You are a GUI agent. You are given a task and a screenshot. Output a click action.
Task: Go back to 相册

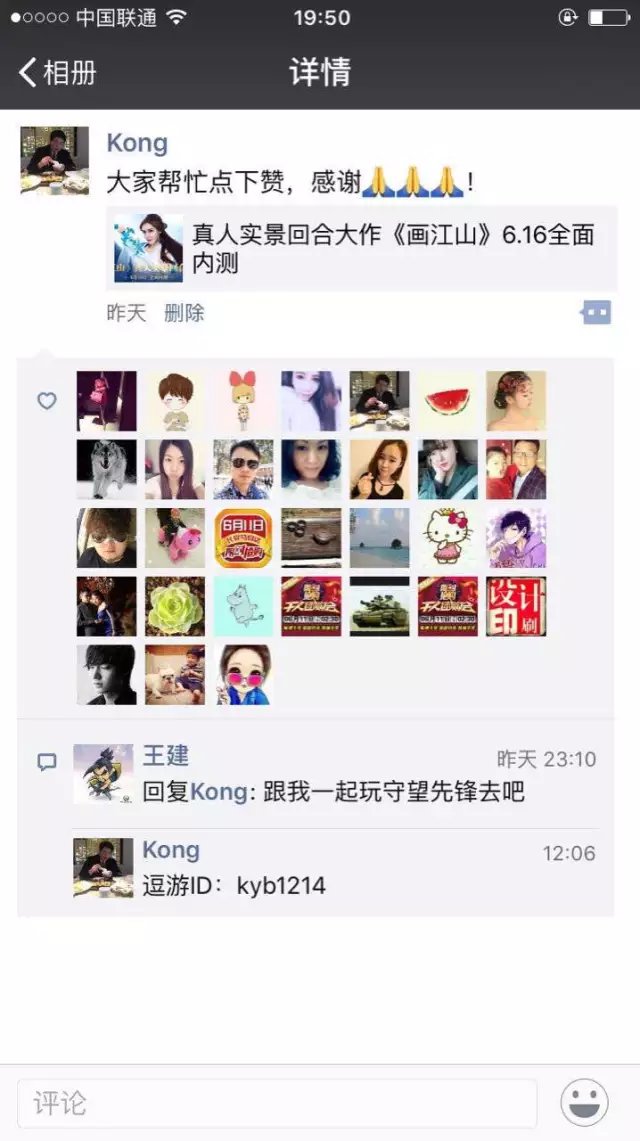pos(58,73)
